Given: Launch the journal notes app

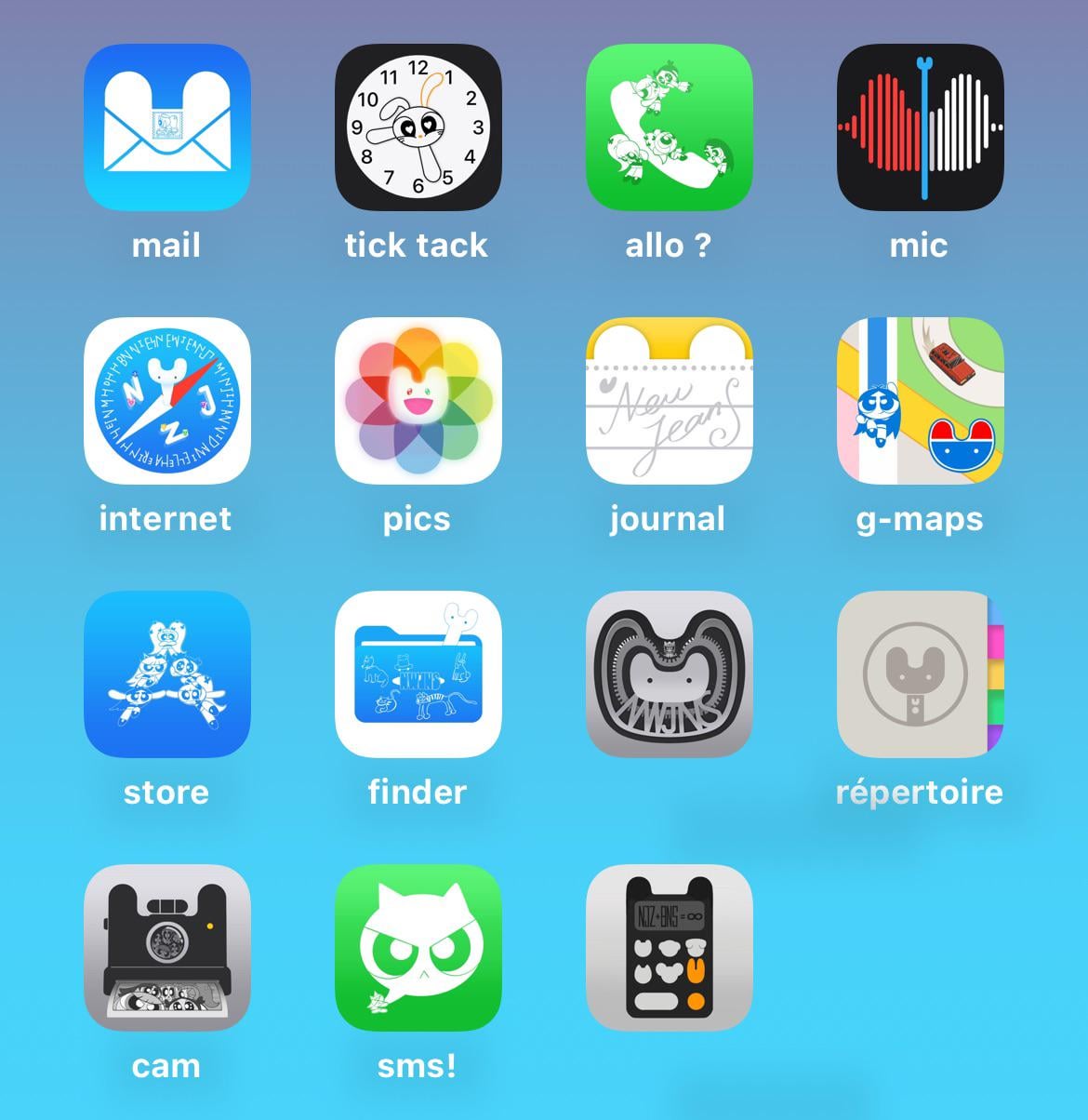Looking at the screenshot, I should pos(670,401).
